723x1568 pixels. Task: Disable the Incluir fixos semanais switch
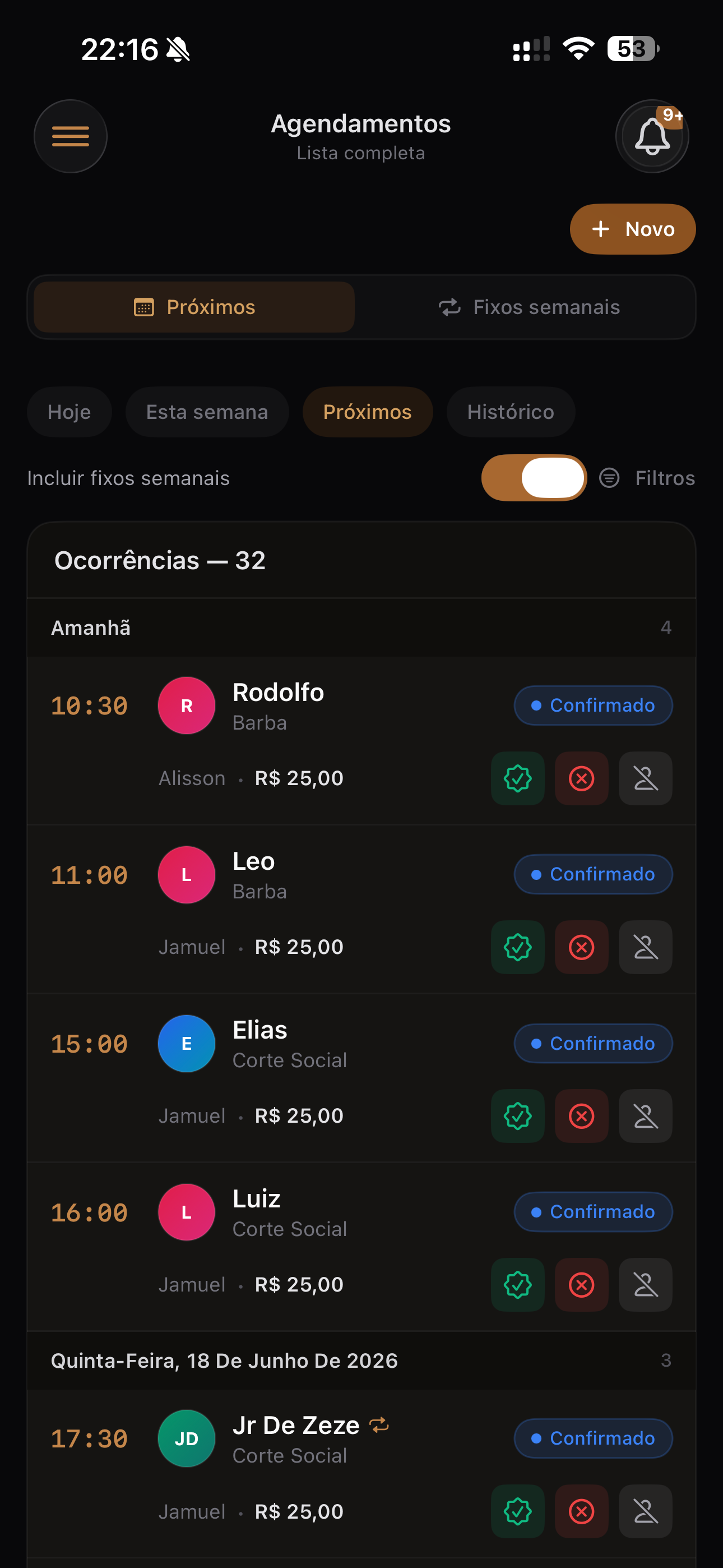[534, 478]
